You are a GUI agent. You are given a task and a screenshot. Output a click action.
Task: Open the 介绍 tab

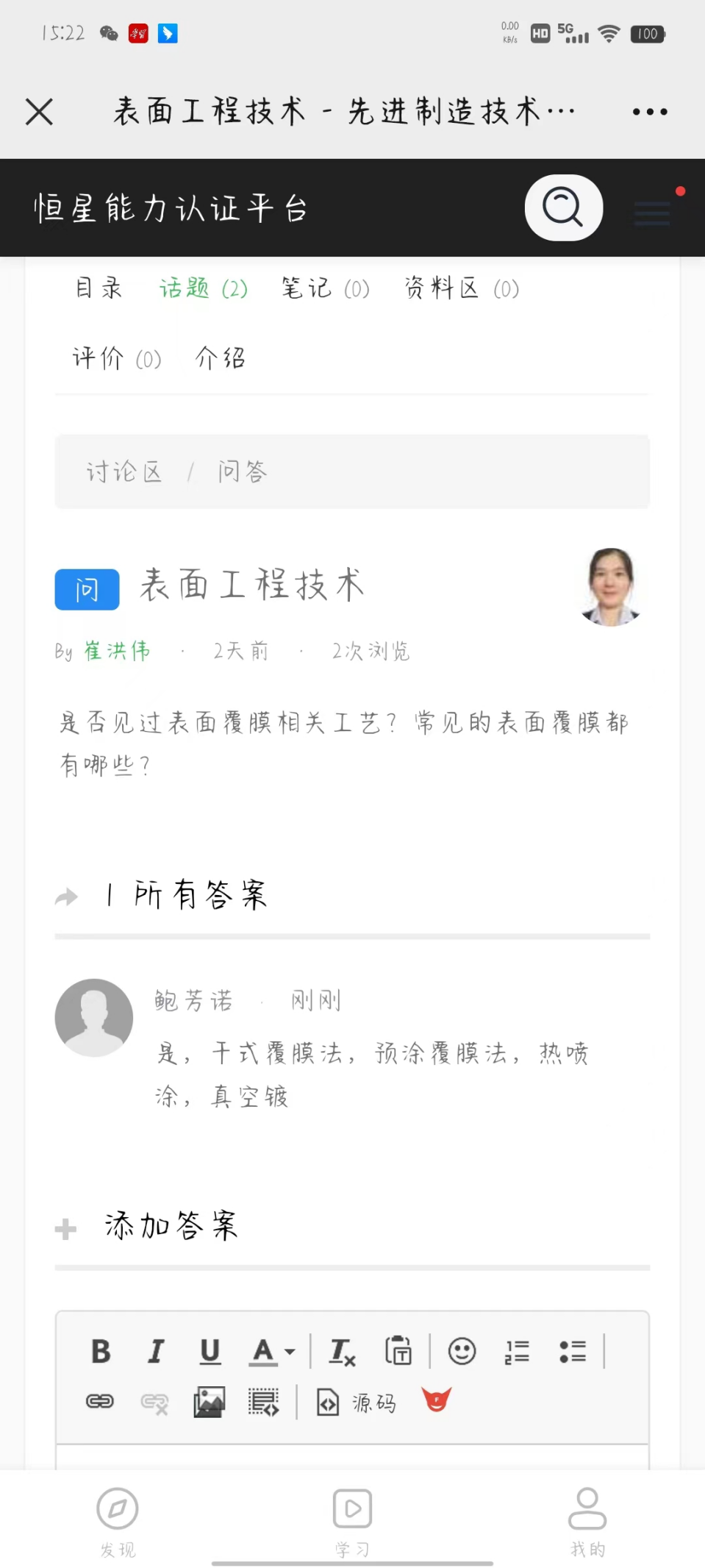pos(220,358)
